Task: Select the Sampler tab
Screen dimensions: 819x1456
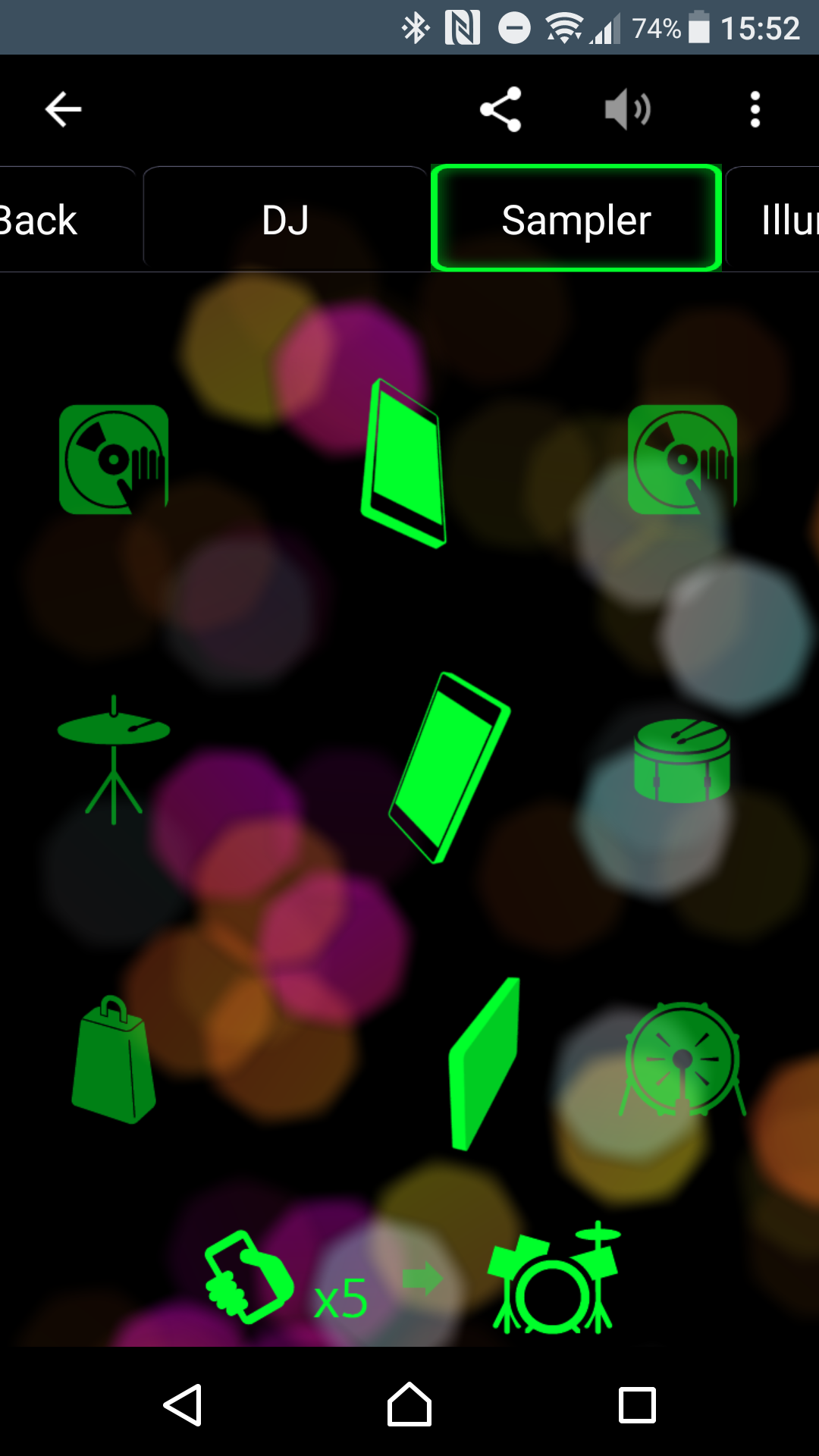Action: [x=576, y=220]
